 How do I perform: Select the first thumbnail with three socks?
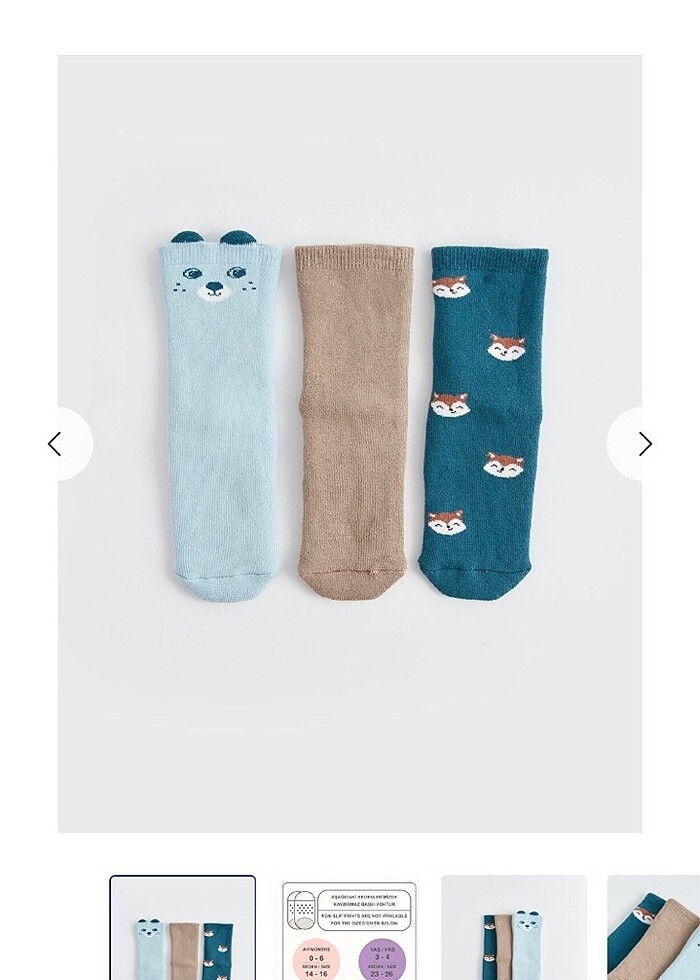tap(183, 928)
